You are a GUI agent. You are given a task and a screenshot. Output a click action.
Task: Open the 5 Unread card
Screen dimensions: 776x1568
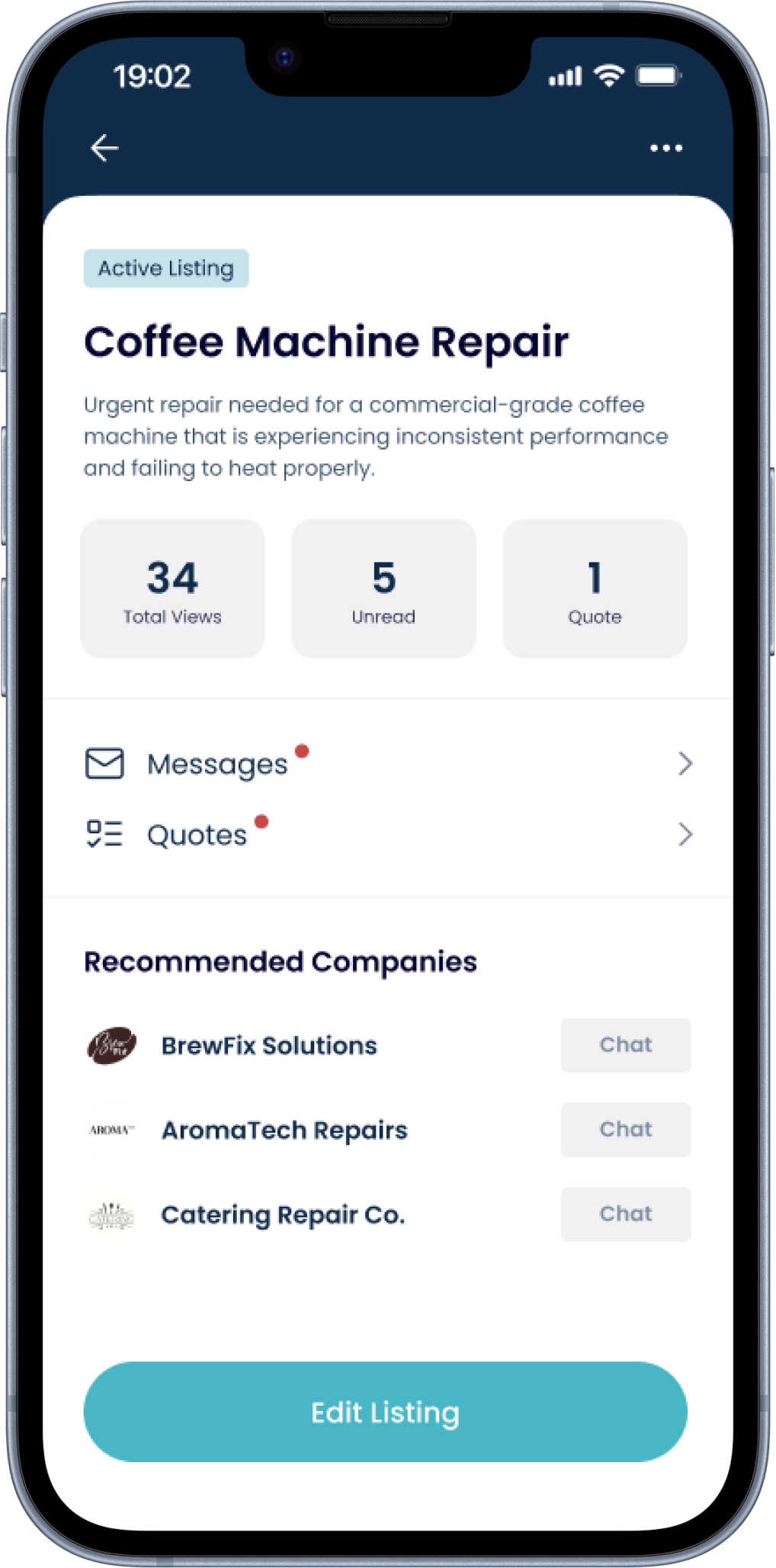[383, 588]
